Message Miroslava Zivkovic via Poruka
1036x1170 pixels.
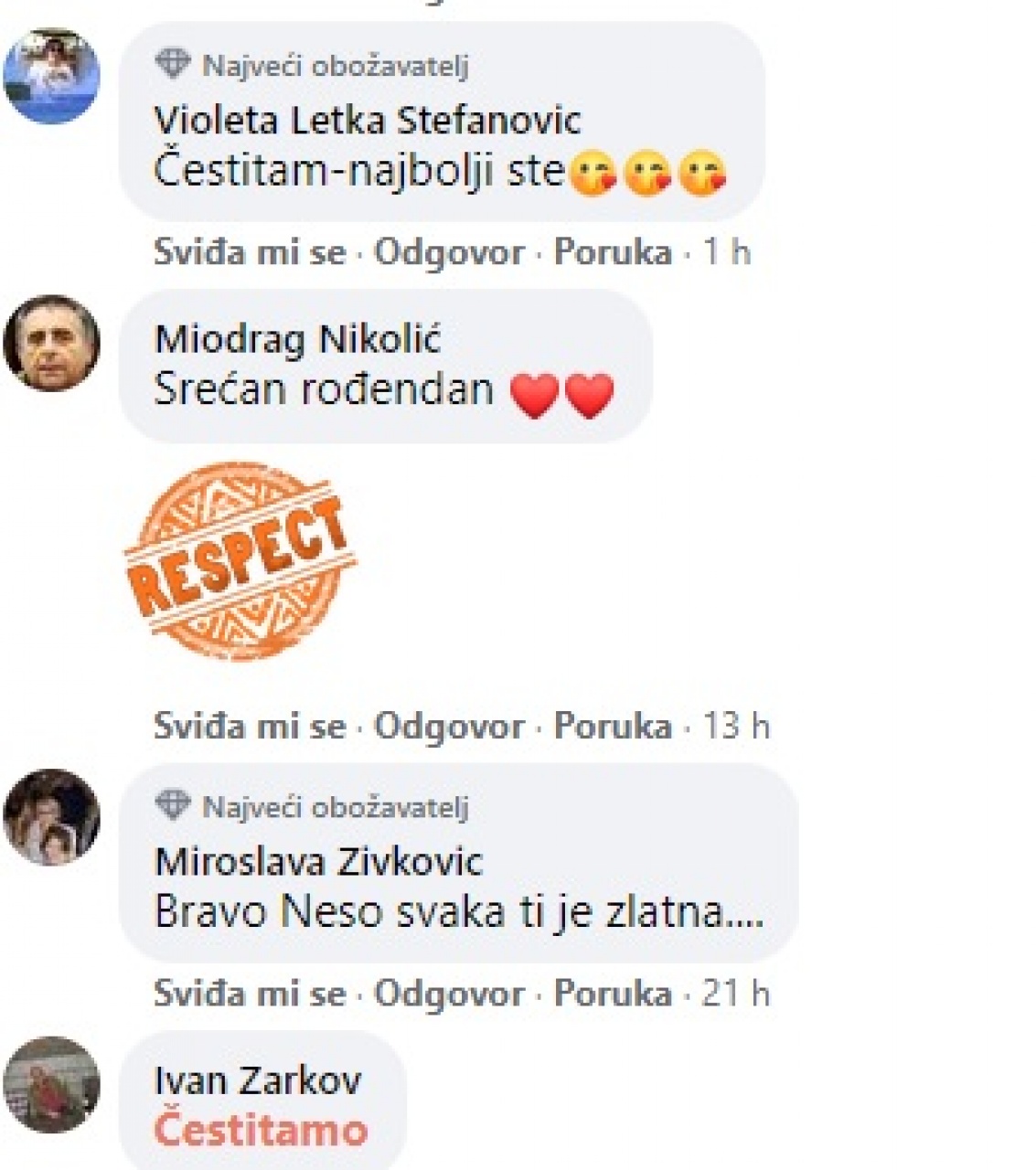(x=613, y=994)
